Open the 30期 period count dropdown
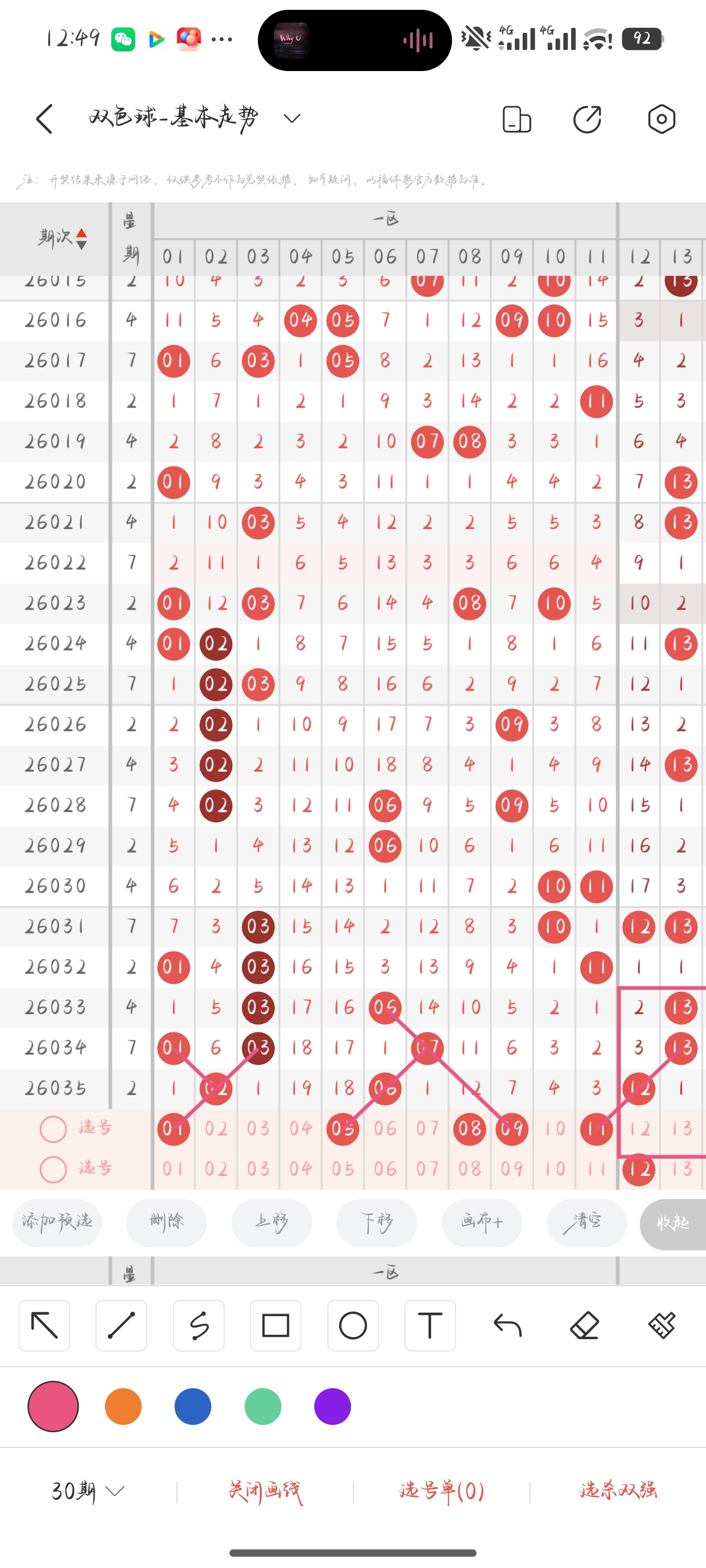Screen dimensions: 706x1568 (x=88, y=1491)
